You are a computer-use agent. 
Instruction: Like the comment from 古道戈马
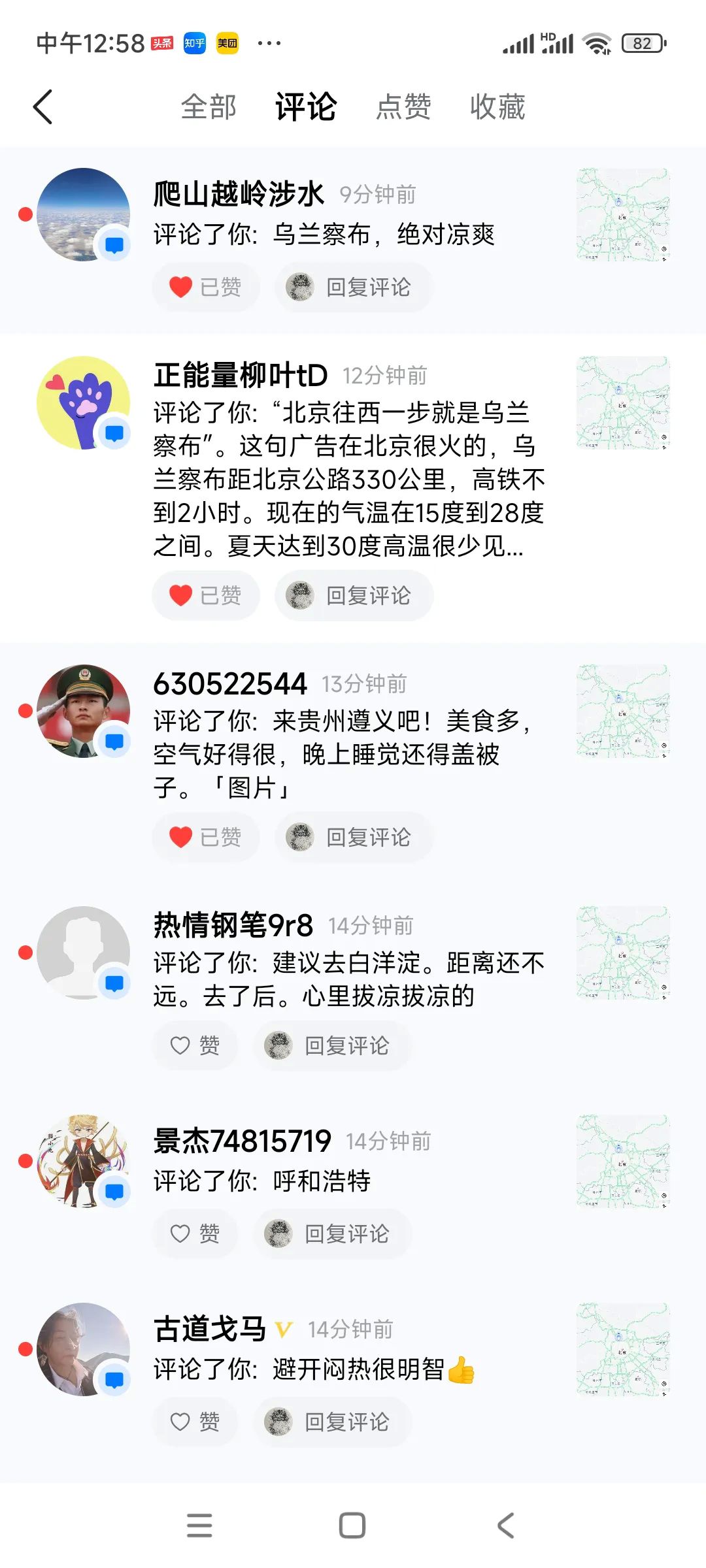coord(195,1422)
